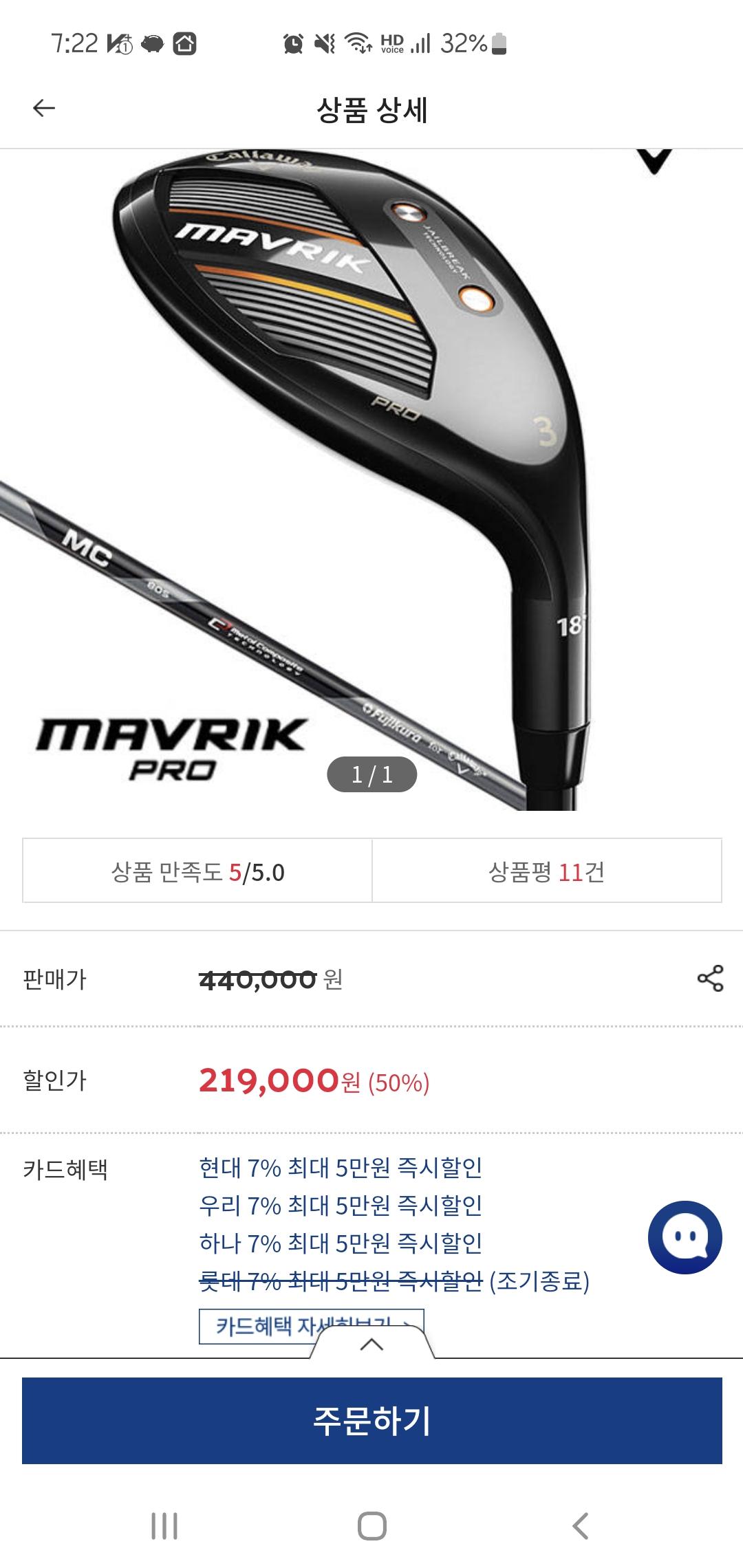Open the chatbot floating button
This screenshot has height=1568, width=743.
(685, 1237)
